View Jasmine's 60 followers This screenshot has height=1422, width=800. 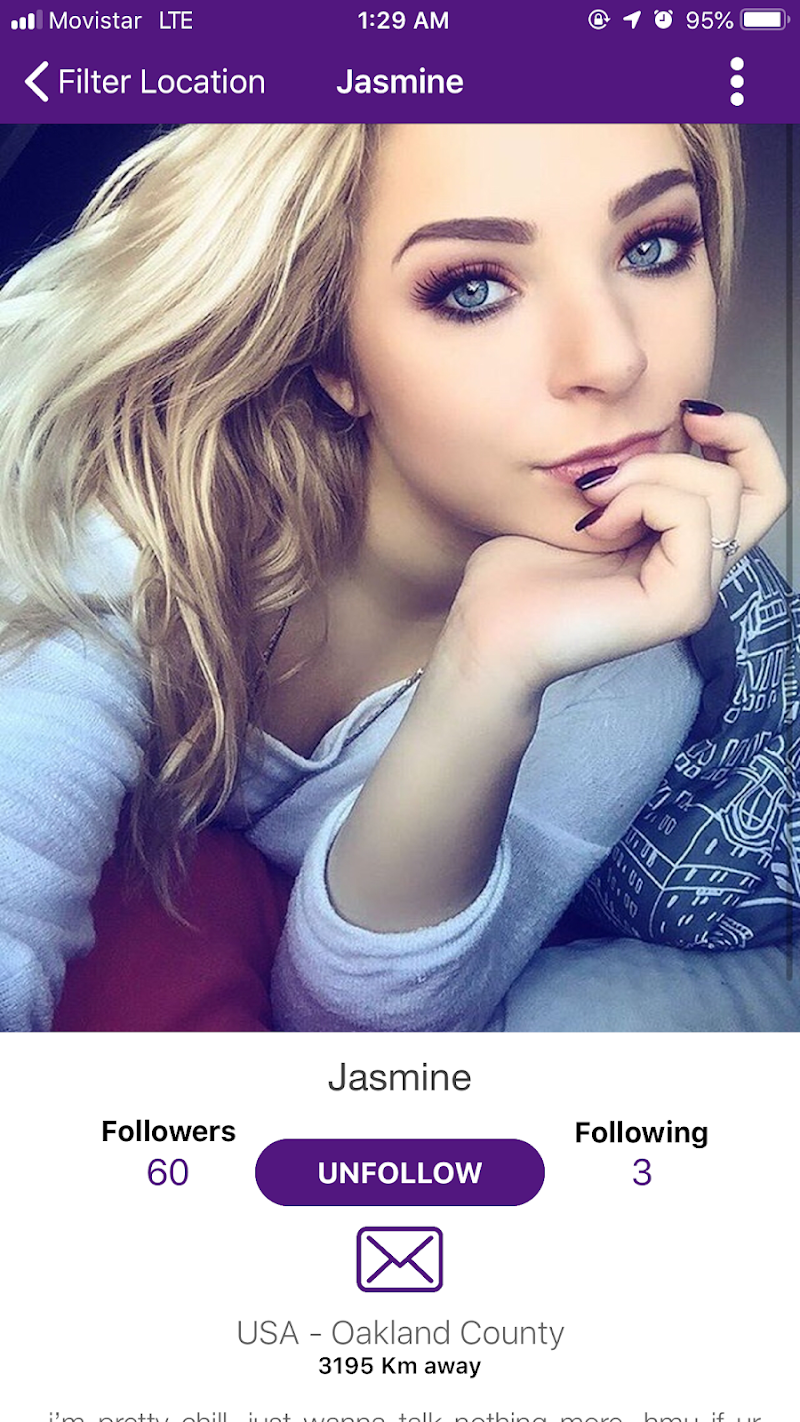coord(168,1154)
